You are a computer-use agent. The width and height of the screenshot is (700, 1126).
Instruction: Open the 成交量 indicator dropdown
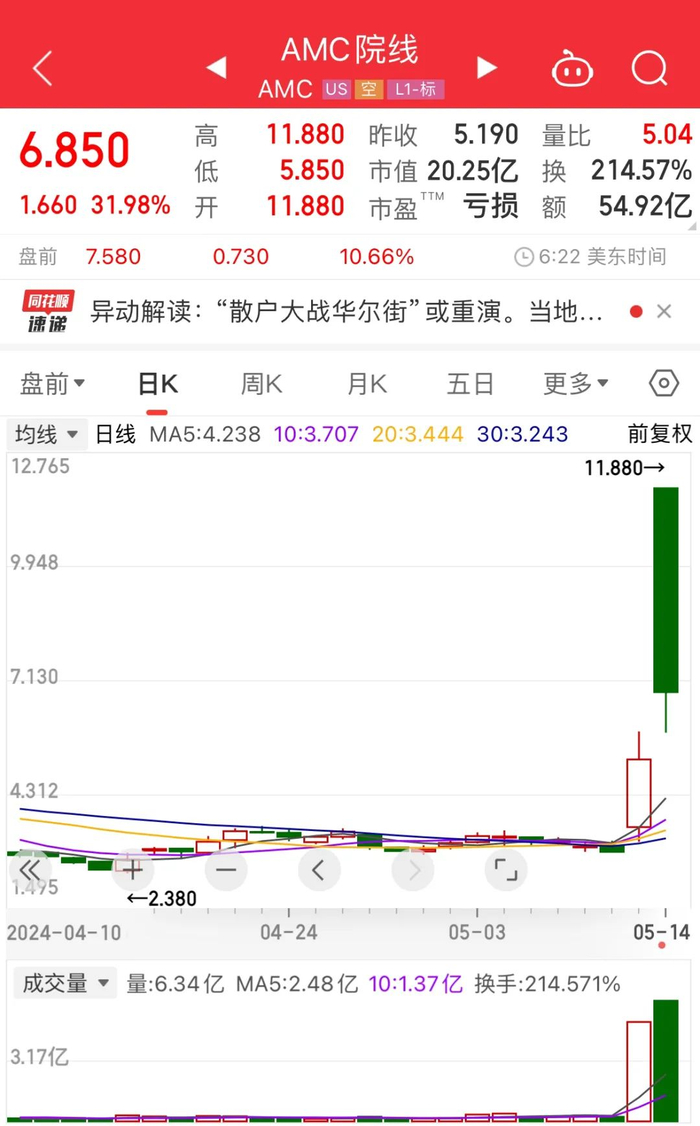tap(65, 983)
